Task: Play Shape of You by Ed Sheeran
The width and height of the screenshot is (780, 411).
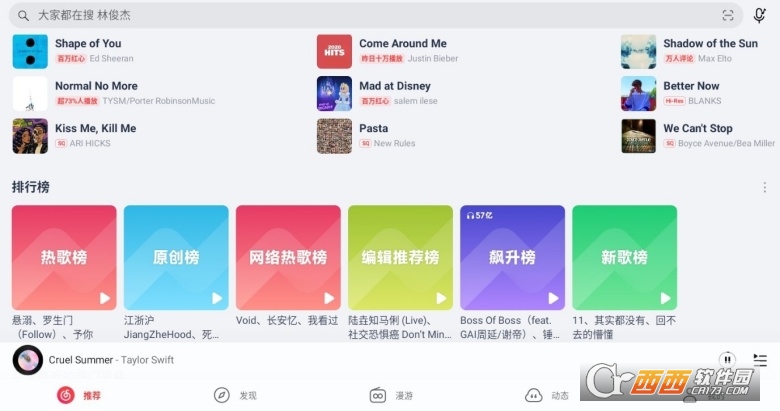Action: point(88,50)
